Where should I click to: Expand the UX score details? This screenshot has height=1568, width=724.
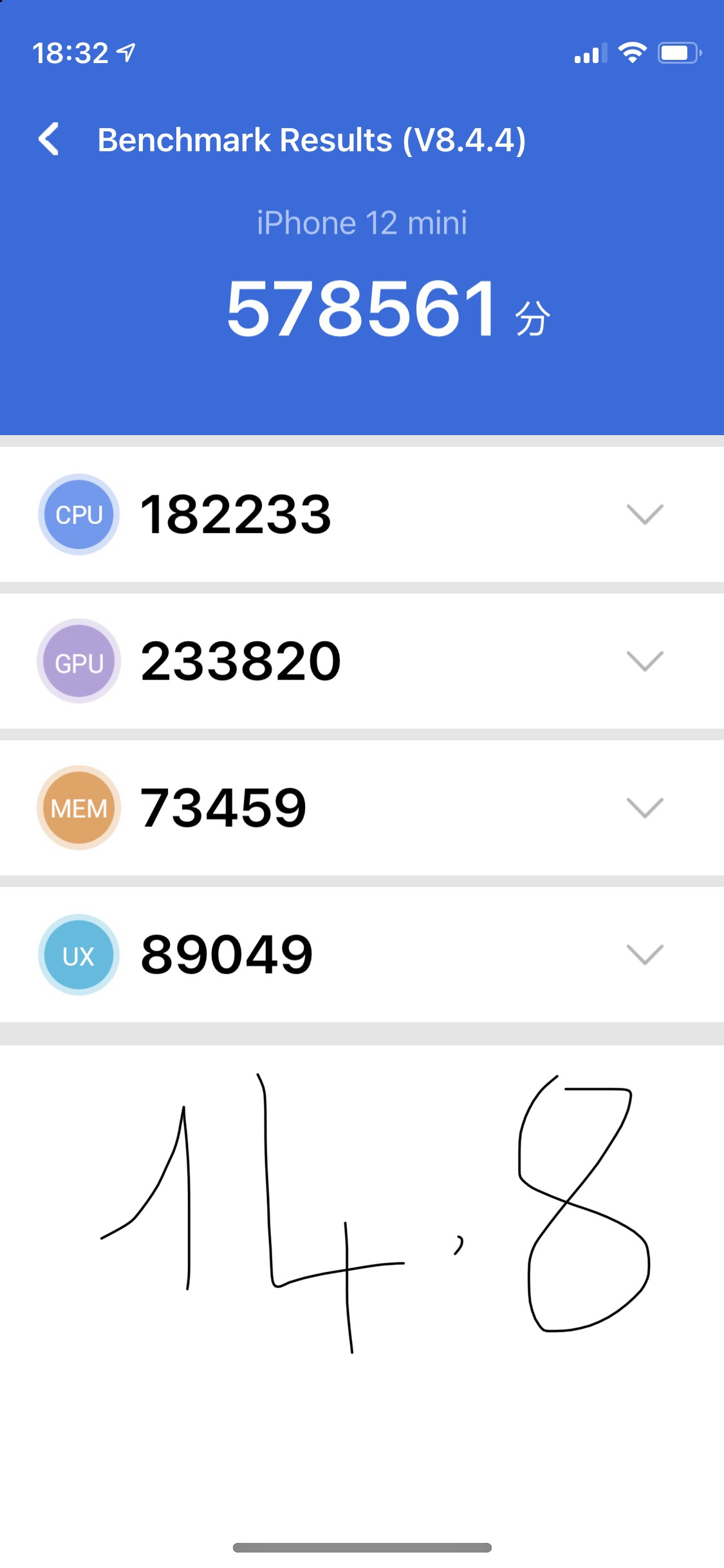(x=645, y=954)
